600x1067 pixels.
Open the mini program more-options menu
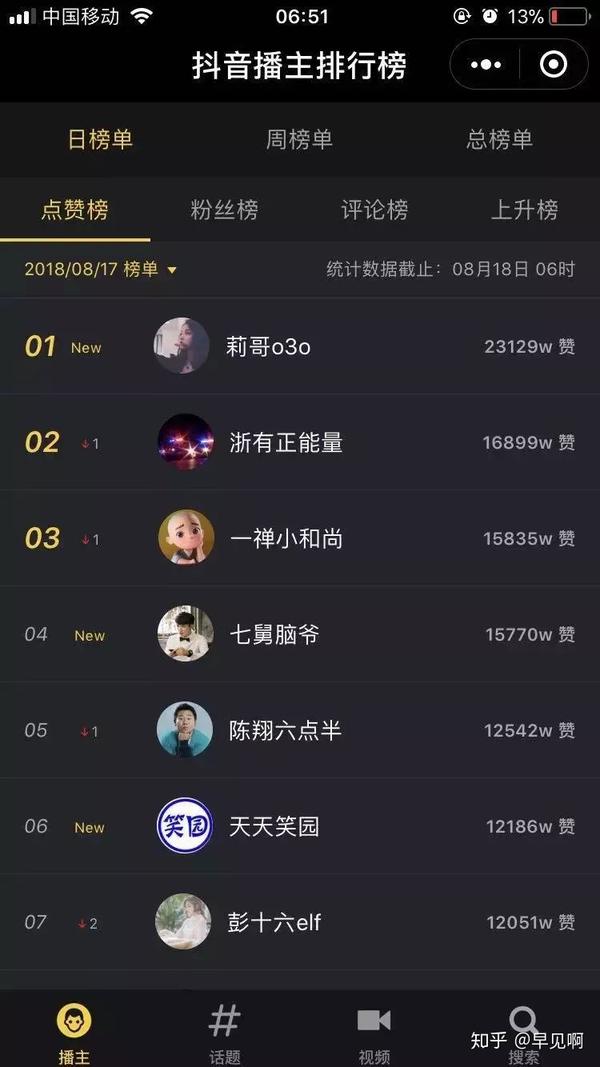tap(486, 65)
